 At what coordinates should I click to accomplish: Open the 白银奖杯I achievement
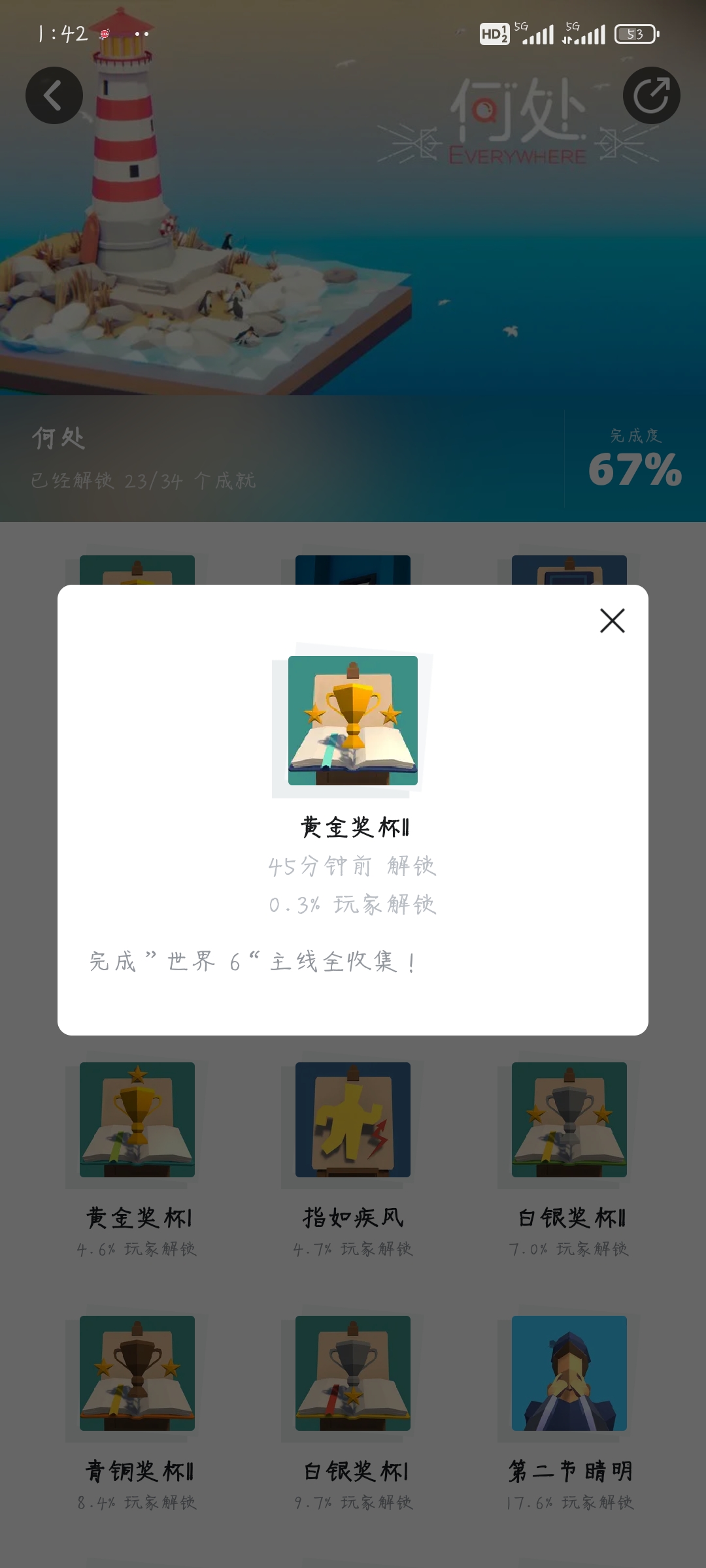click(x=353, y=1373)
